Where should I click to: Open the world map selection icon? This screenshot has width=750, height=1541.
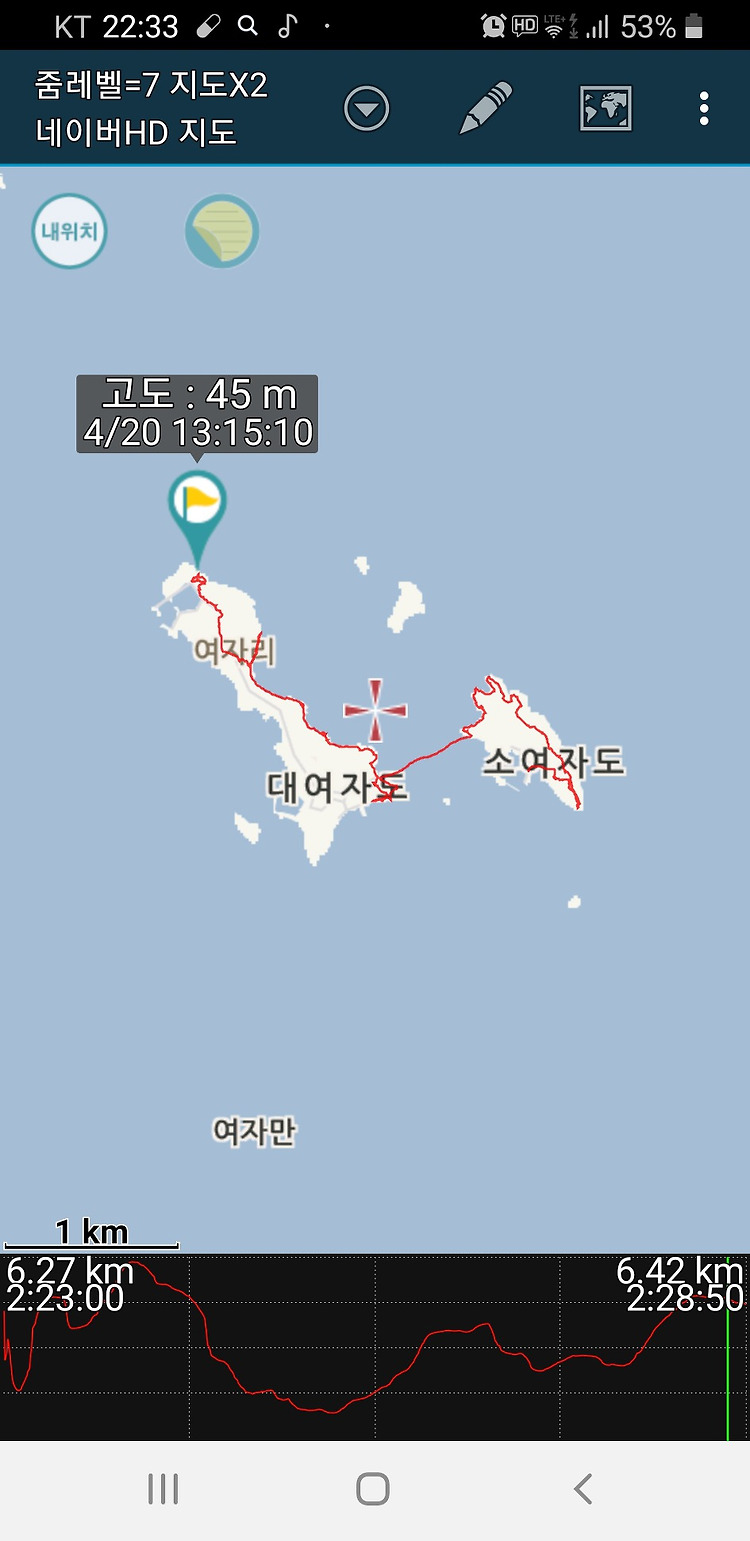click(x=606, y=108)
